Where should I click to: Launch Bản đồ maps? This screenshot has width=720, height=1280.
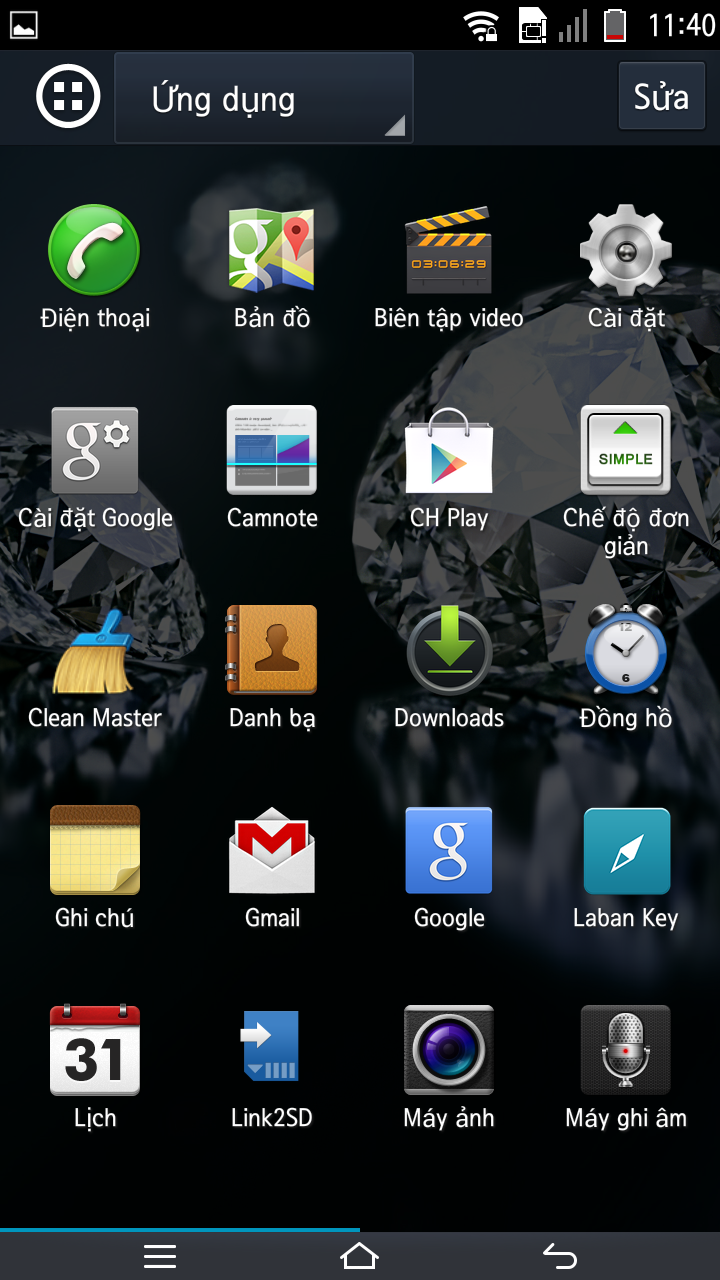tap(272, 267)
